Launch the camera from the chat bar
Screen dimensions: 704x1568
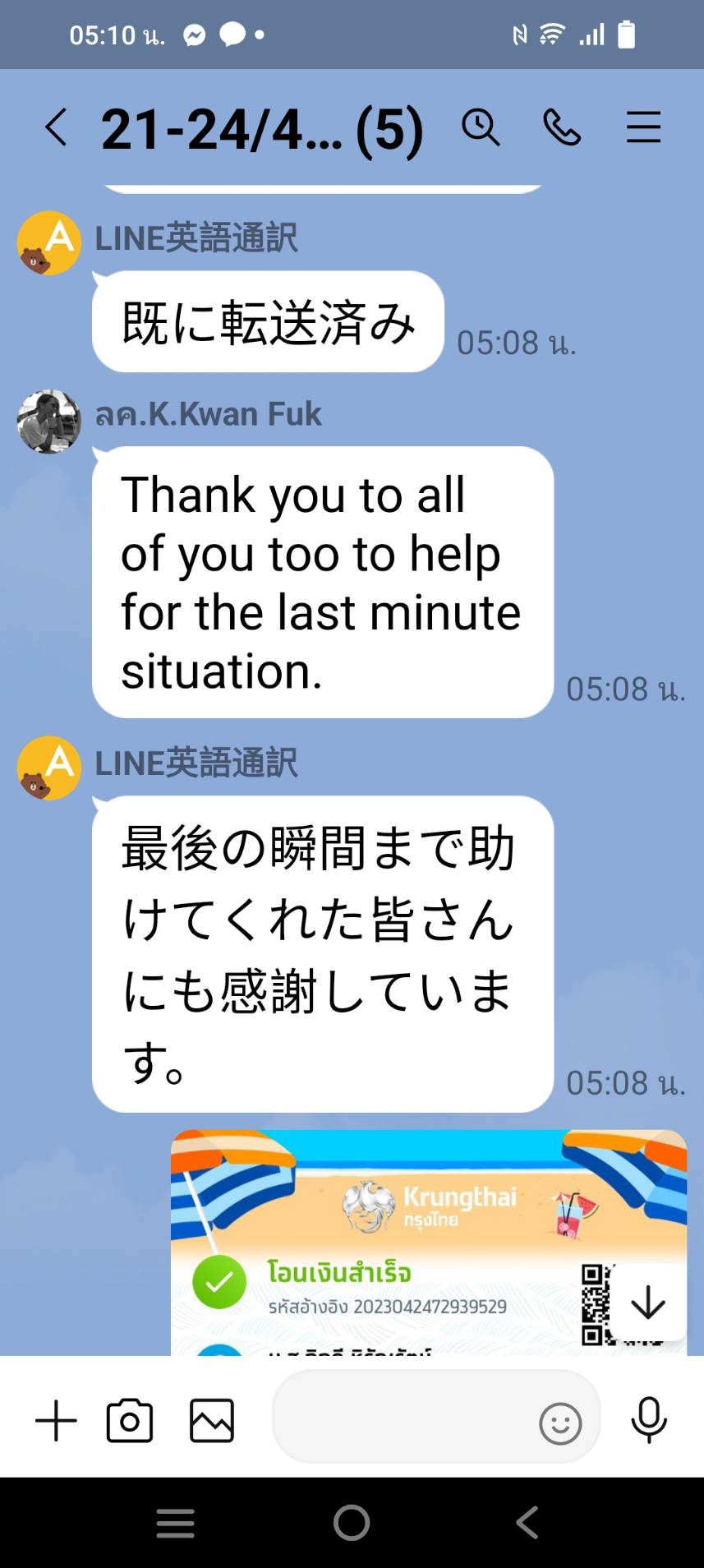point(130,1421)
